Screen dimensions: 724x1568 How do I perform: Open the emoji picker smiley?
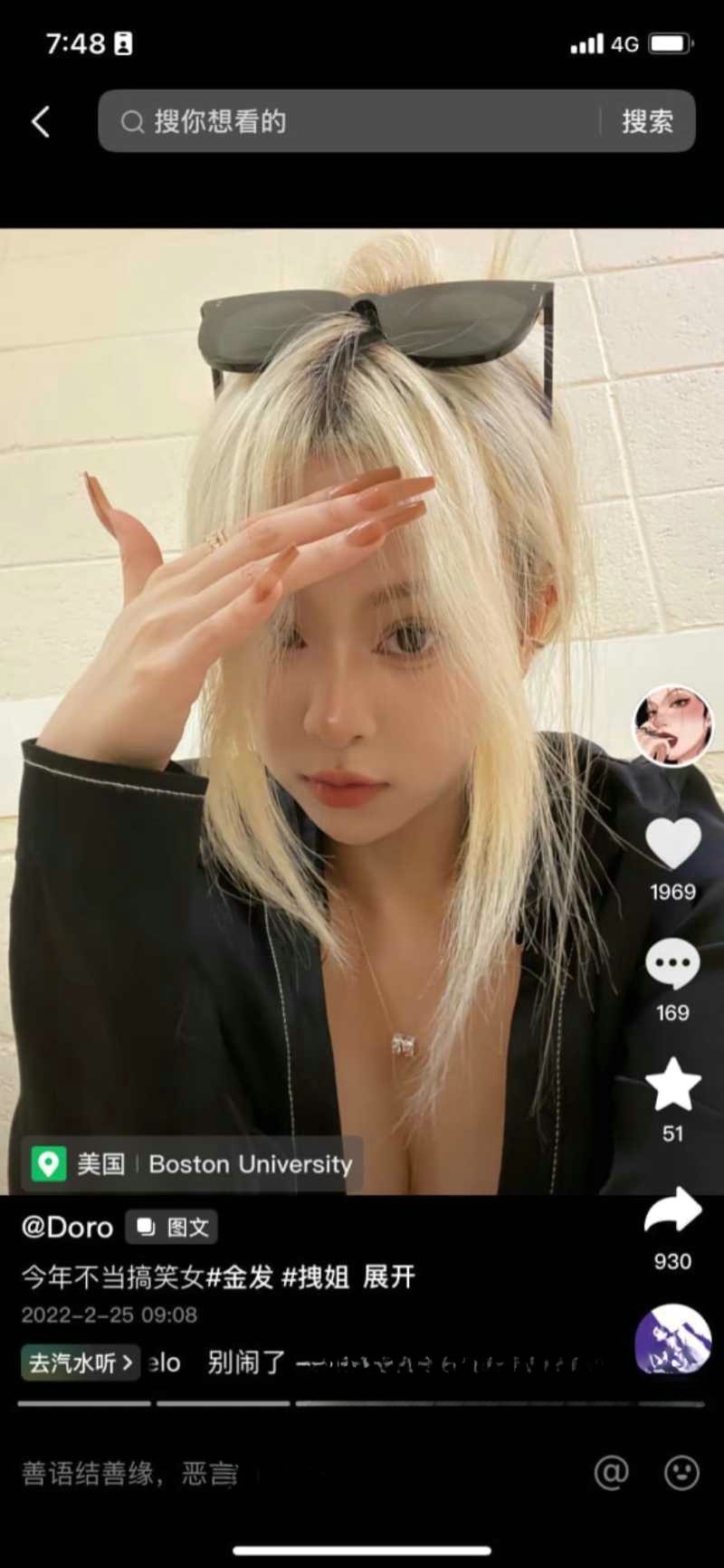[681, 1473]
